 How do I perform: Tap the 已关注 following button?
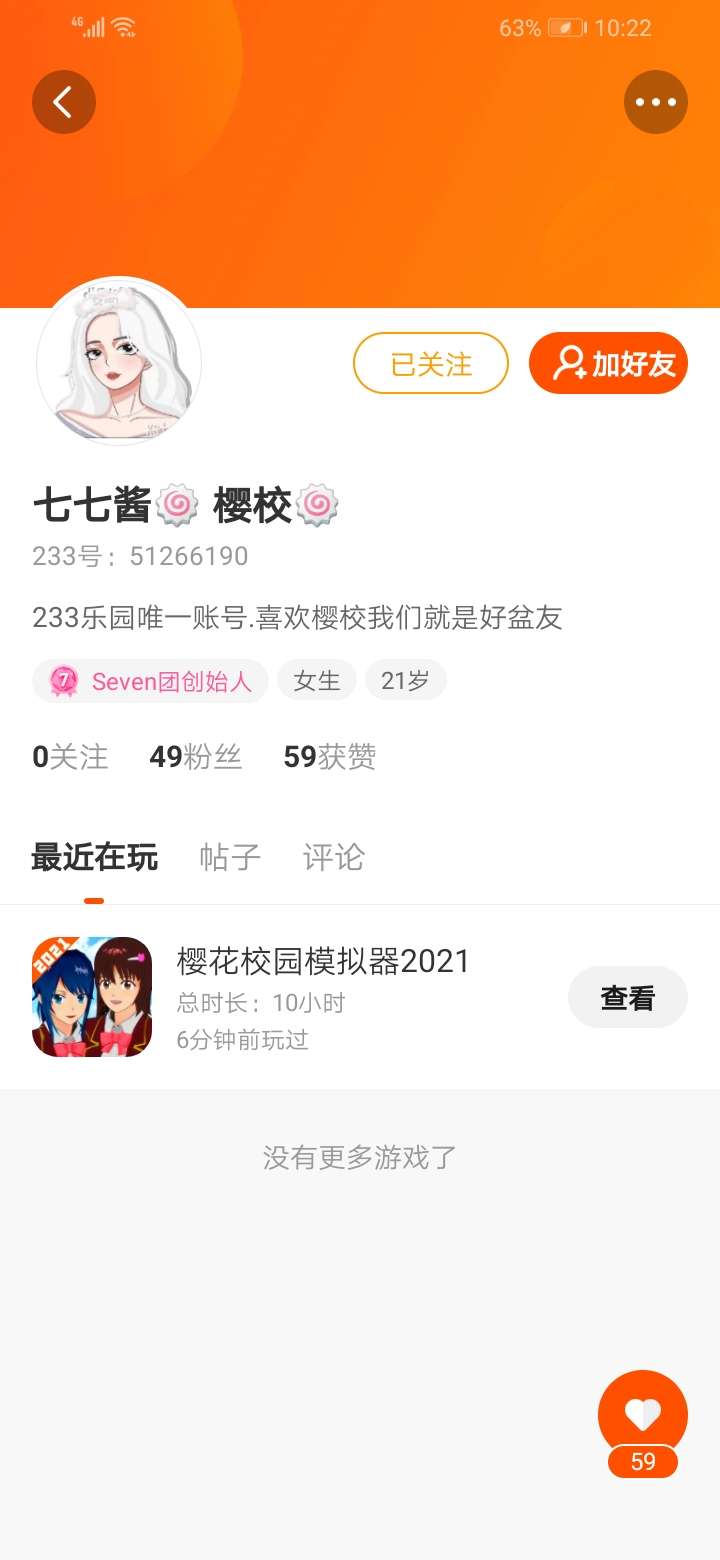pos(431,364)
